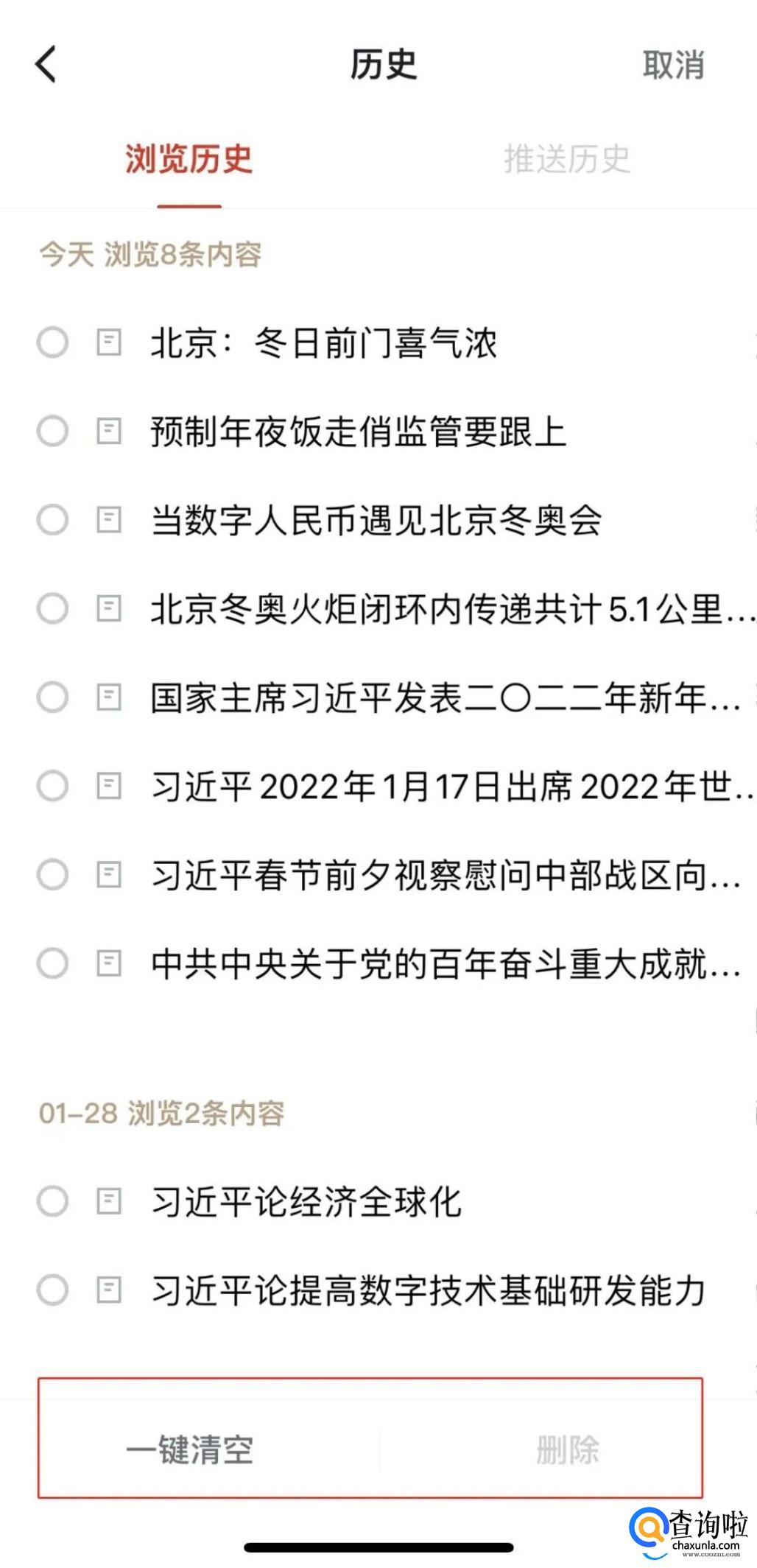Tap 一键清空 to clear all history

(190, 1449)
